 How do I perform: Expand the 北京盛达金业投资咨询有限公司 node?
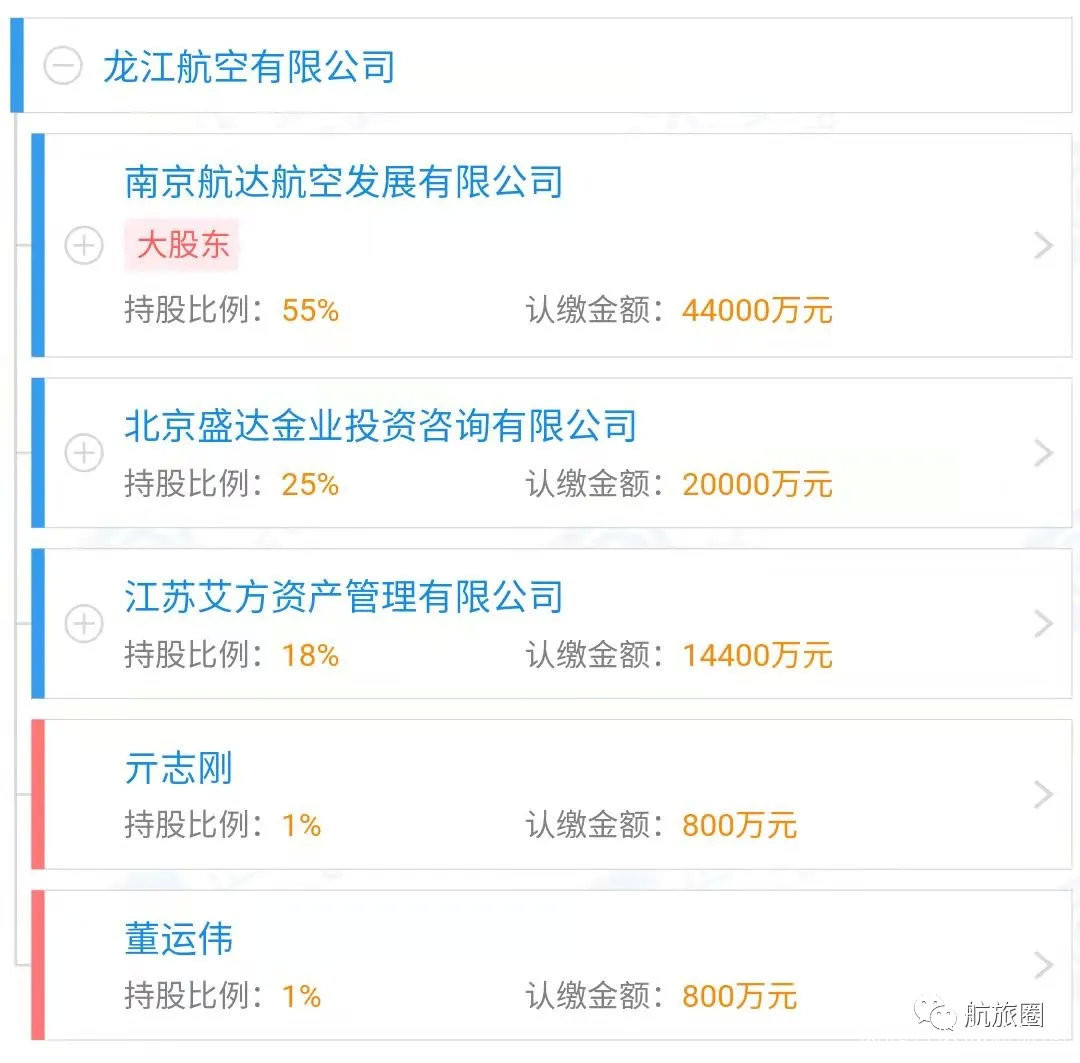[84, 453]
